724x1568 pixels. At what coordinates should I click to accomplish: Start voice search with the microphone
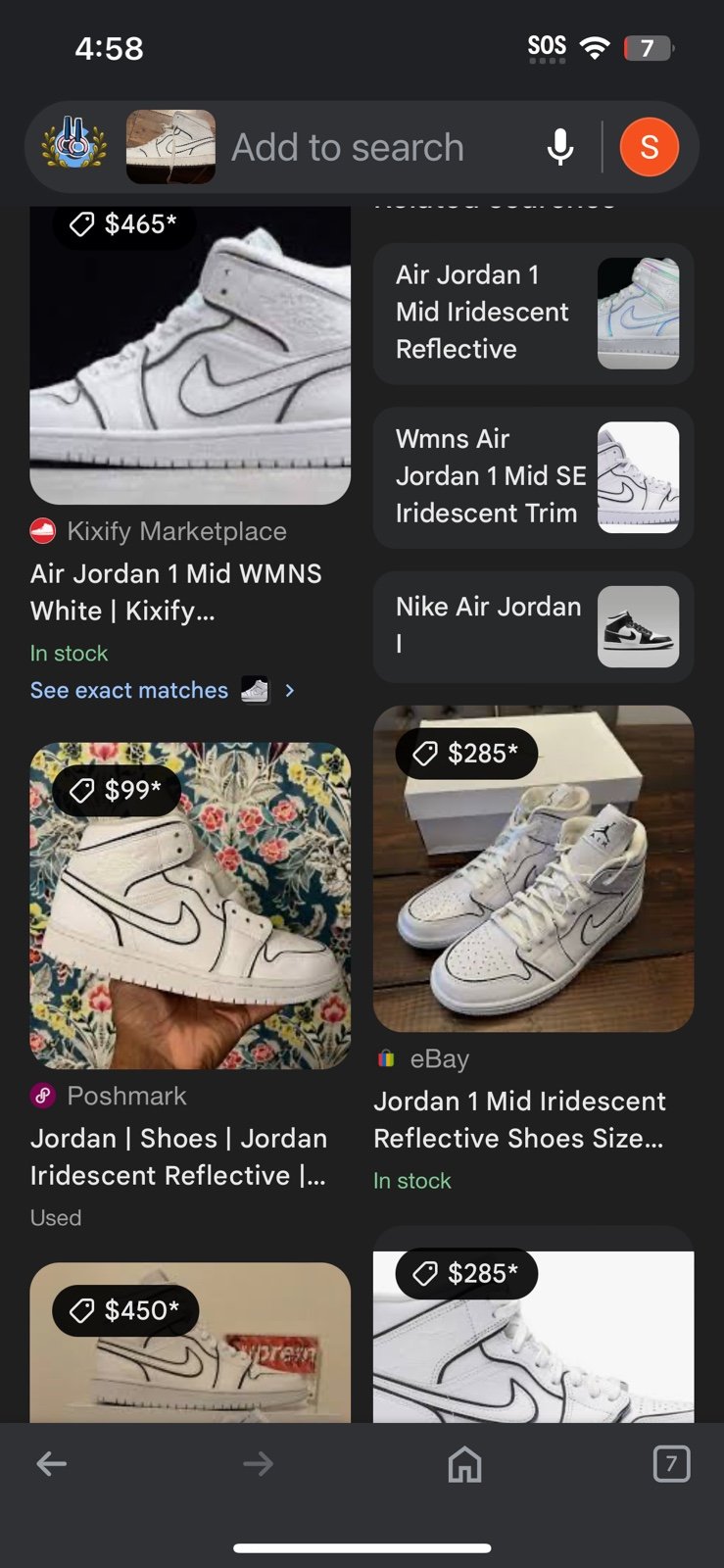560,148
